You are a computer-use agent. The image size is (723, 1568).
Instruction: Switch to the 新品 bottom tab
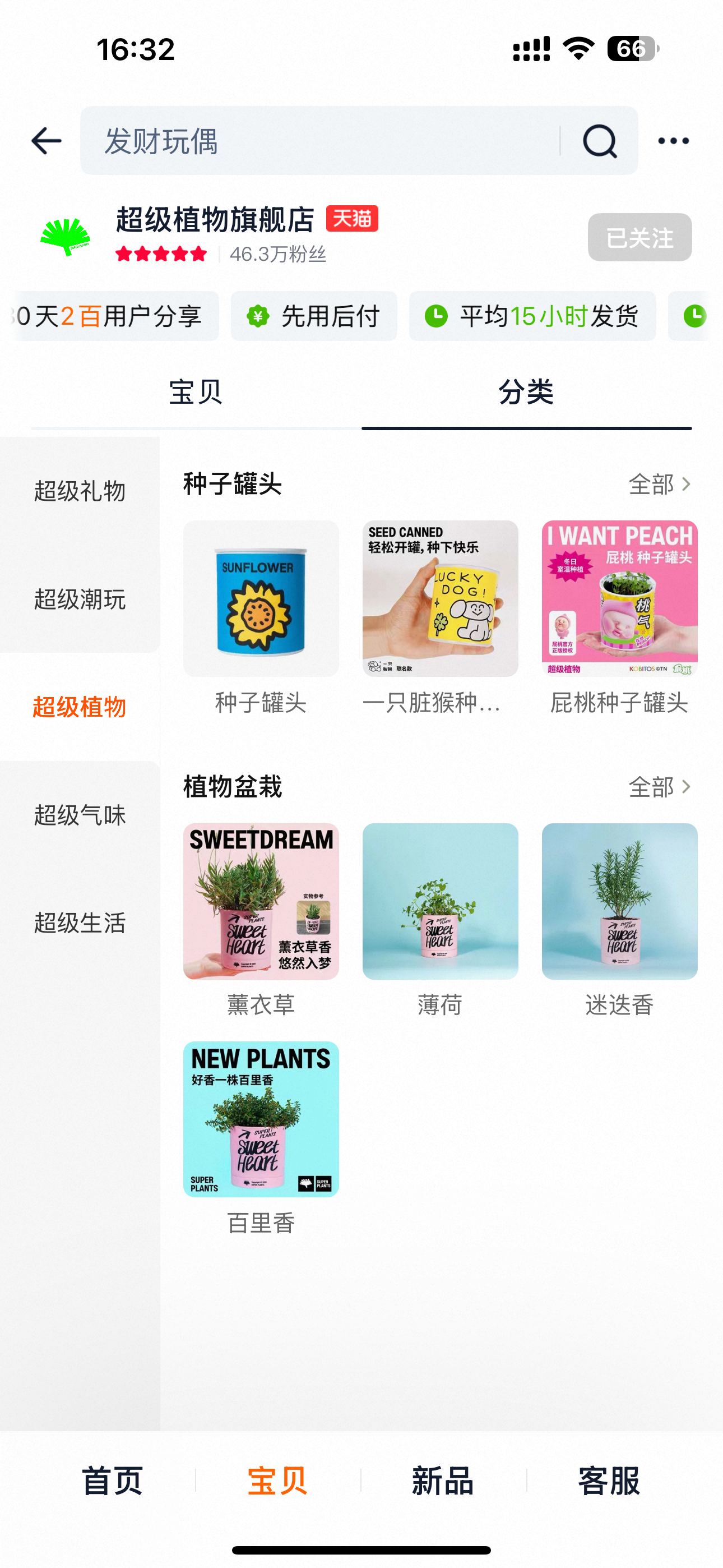coord(443,1481)
